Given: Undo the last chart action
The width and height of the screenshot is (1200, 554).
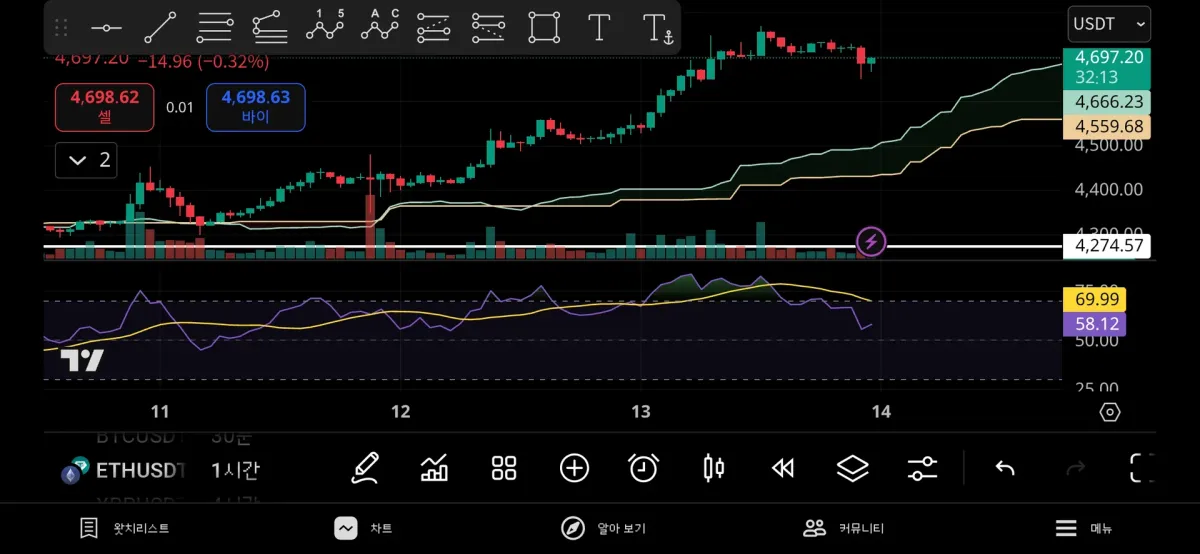Looking at the screenshot, I should [x=1004, y=467].
